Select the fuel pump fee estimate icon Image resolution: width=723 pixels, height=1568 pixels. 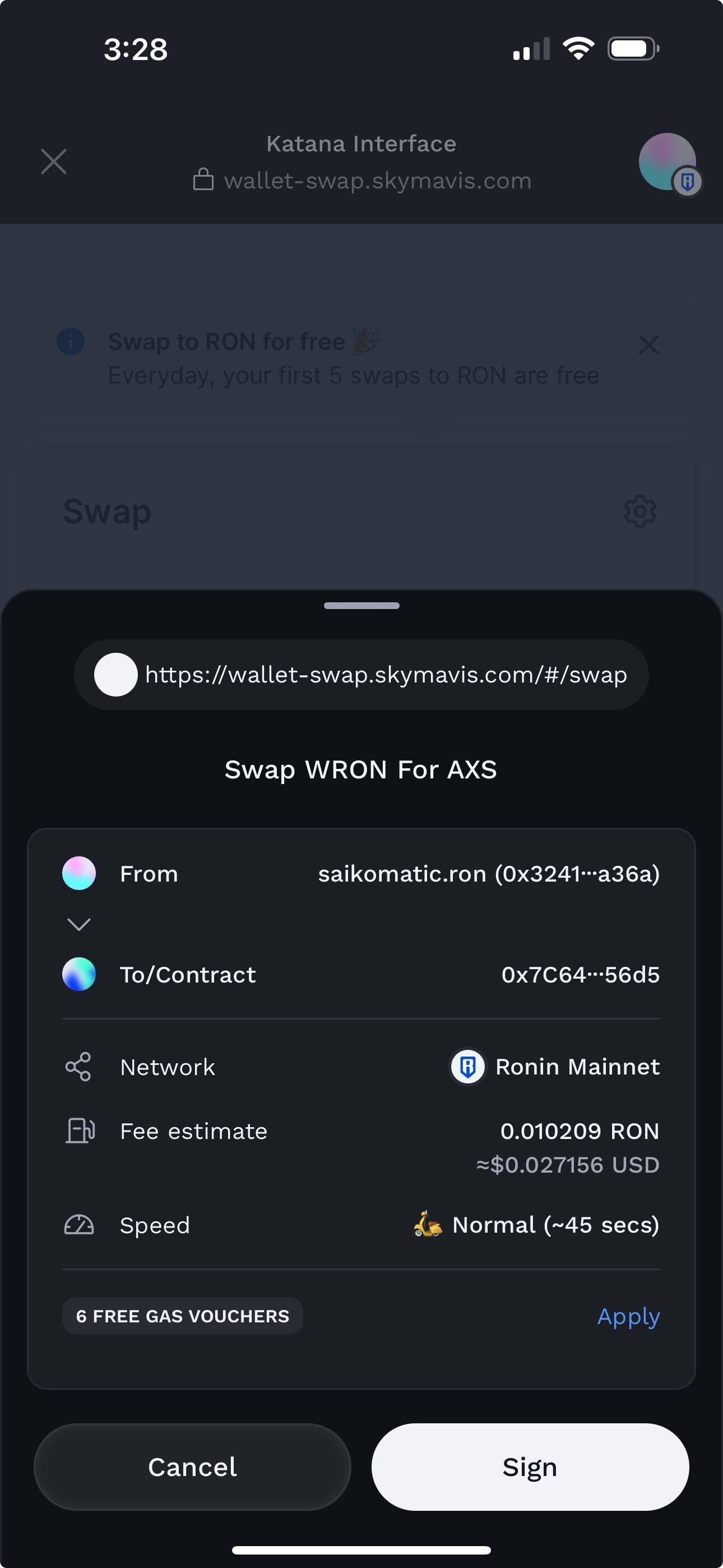(x=79, y=1131)
